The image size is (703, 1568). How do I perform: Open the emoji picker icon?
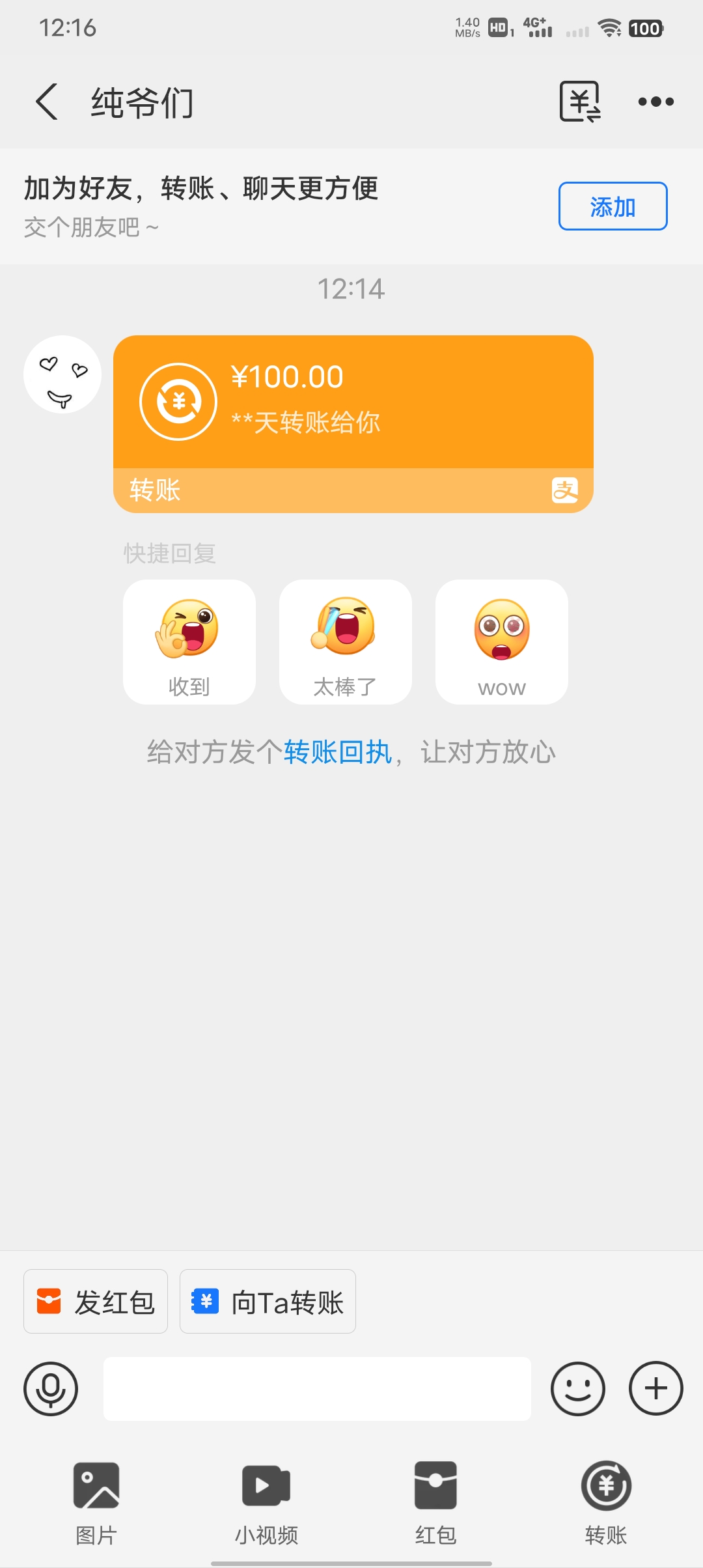point(578,1388)
